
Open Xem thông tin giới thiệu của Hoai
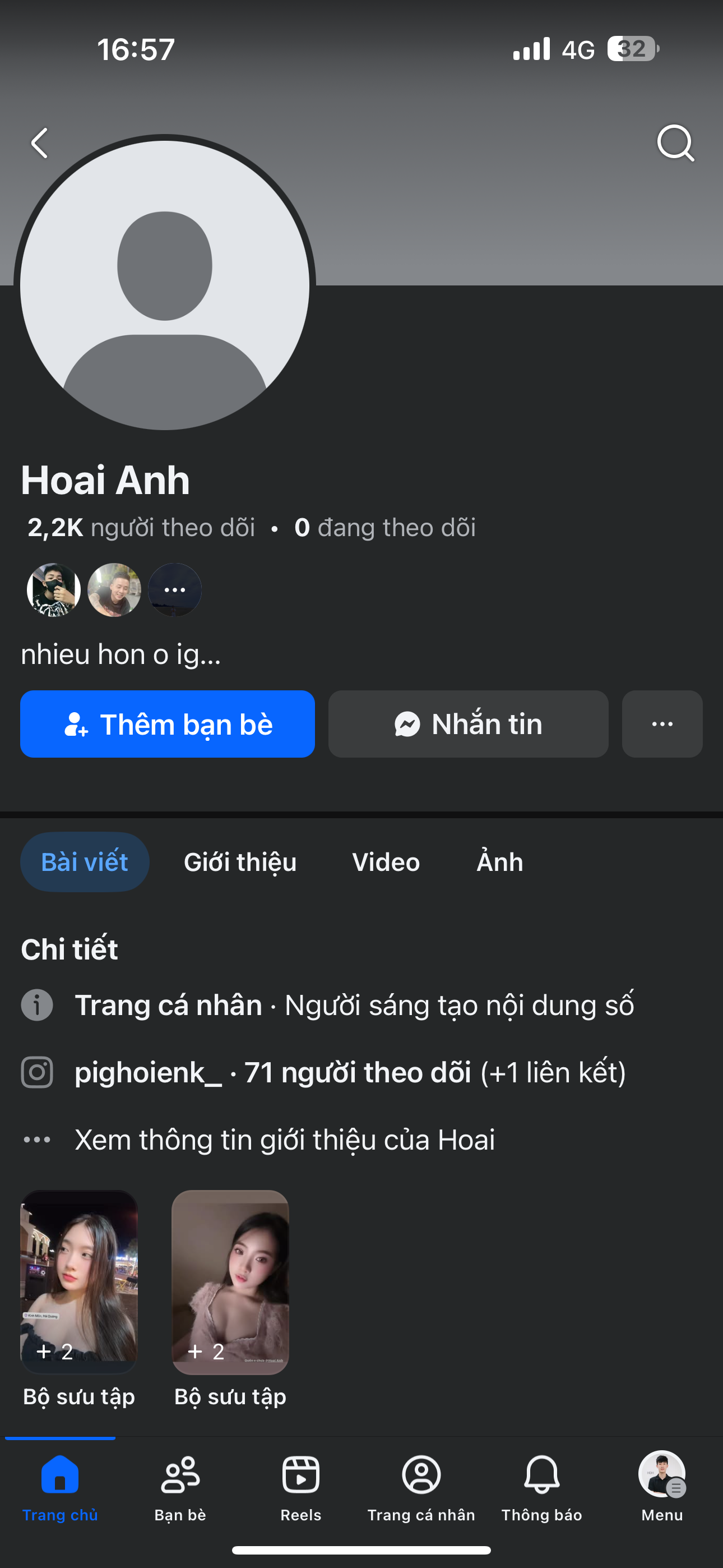(x=284, y=1140)
